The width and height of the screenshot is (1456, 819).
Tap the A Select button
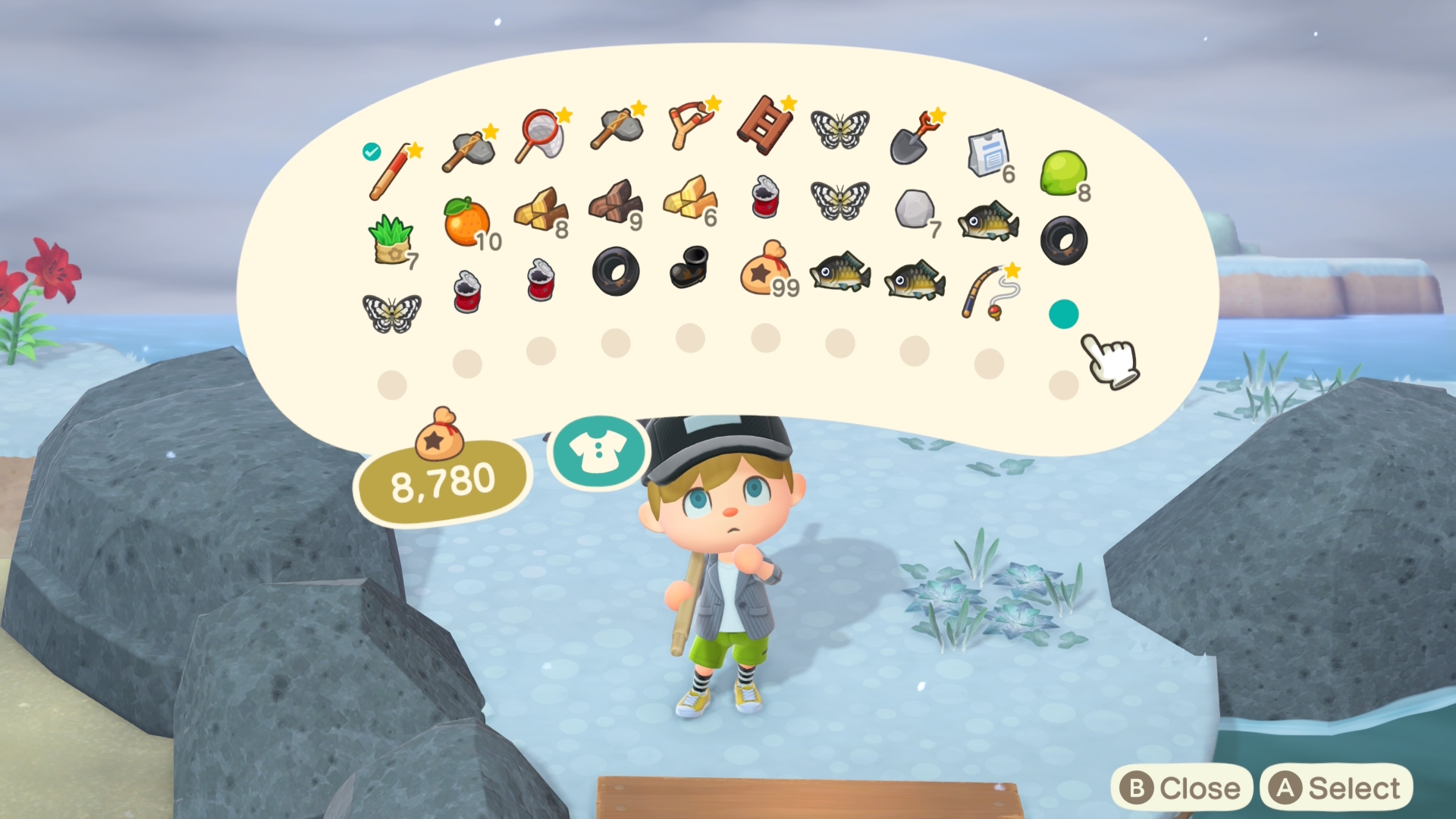(1336, 789)
